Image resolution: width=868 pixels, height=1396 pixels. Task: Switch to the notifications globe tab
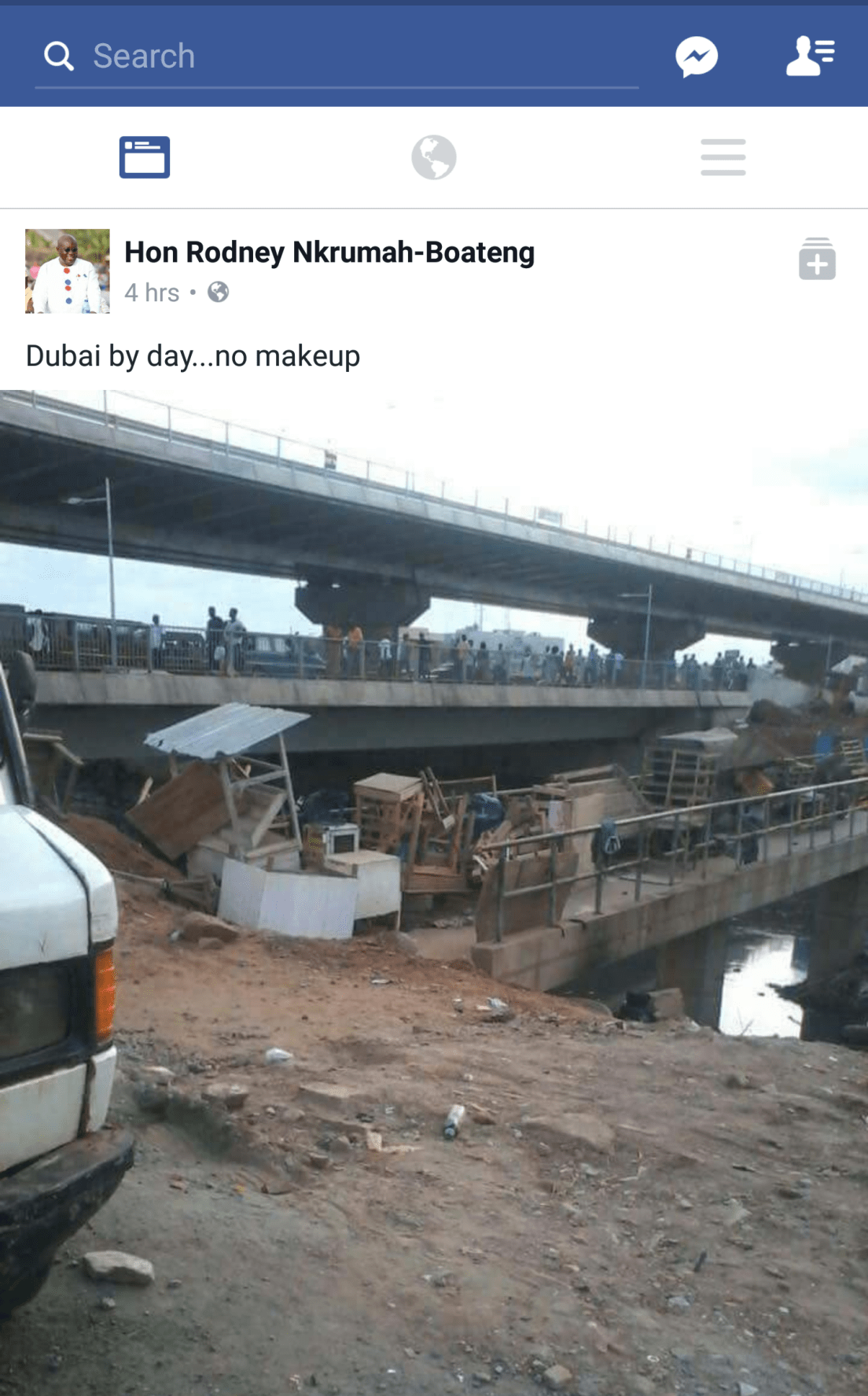[434, 157]
